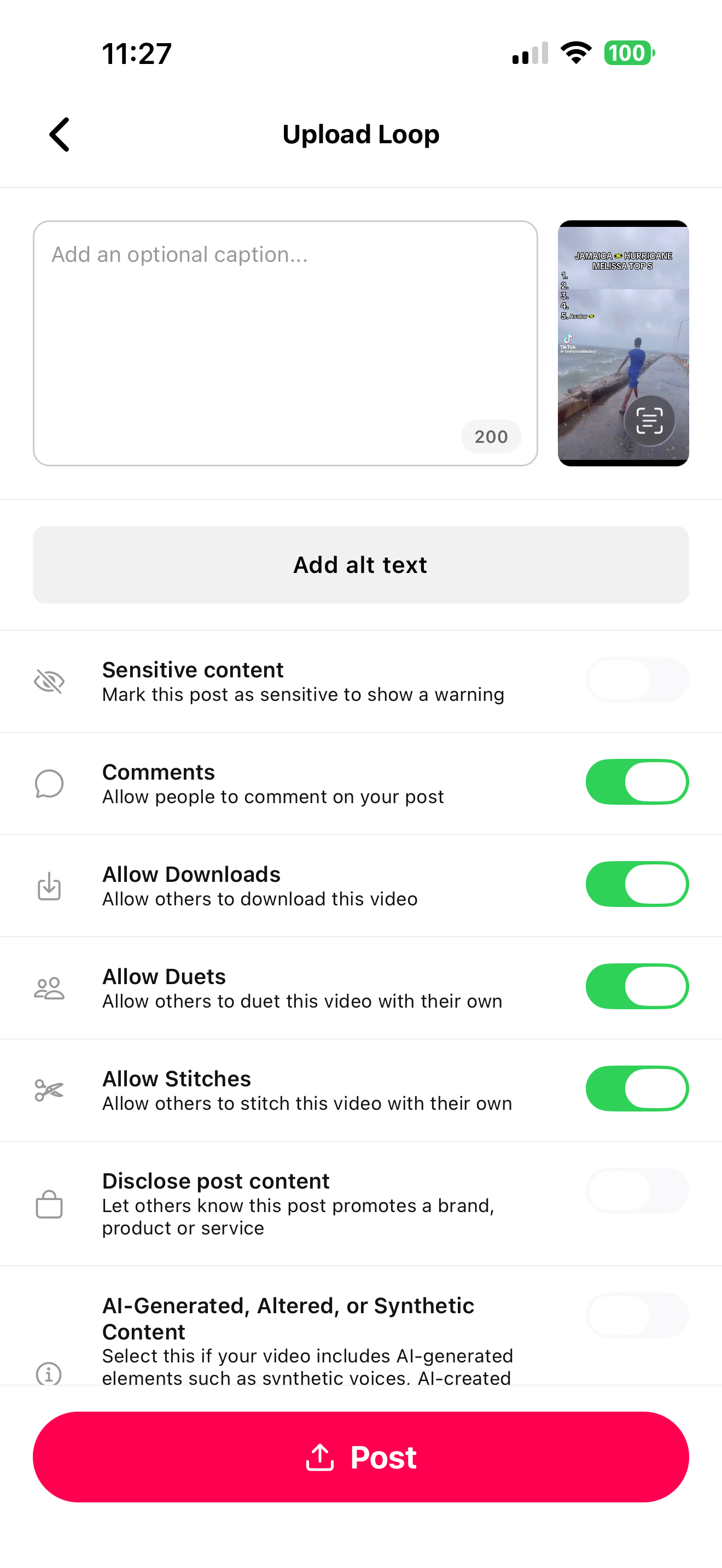This screenshot has height=1568, width=722.
Task: Enable Disclose post content toggle
Action: (637, 1191)
